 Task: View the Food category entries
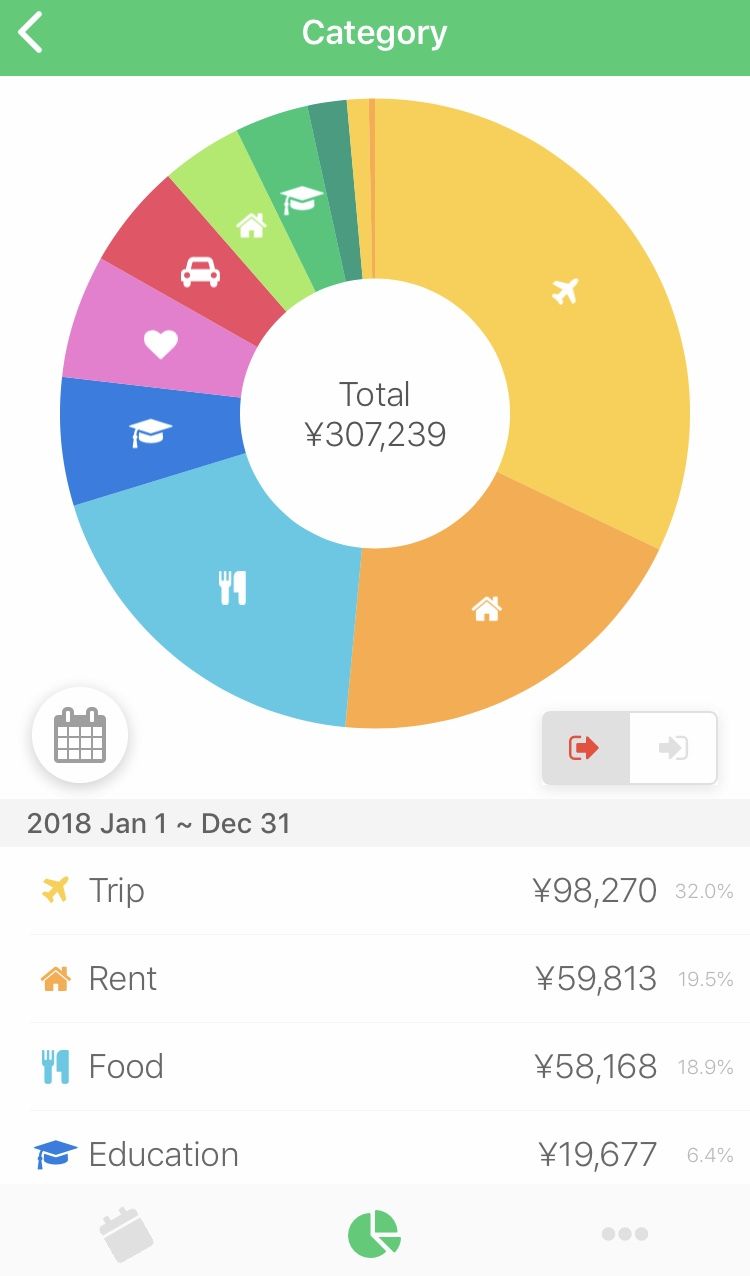(x=375, y=1066)
